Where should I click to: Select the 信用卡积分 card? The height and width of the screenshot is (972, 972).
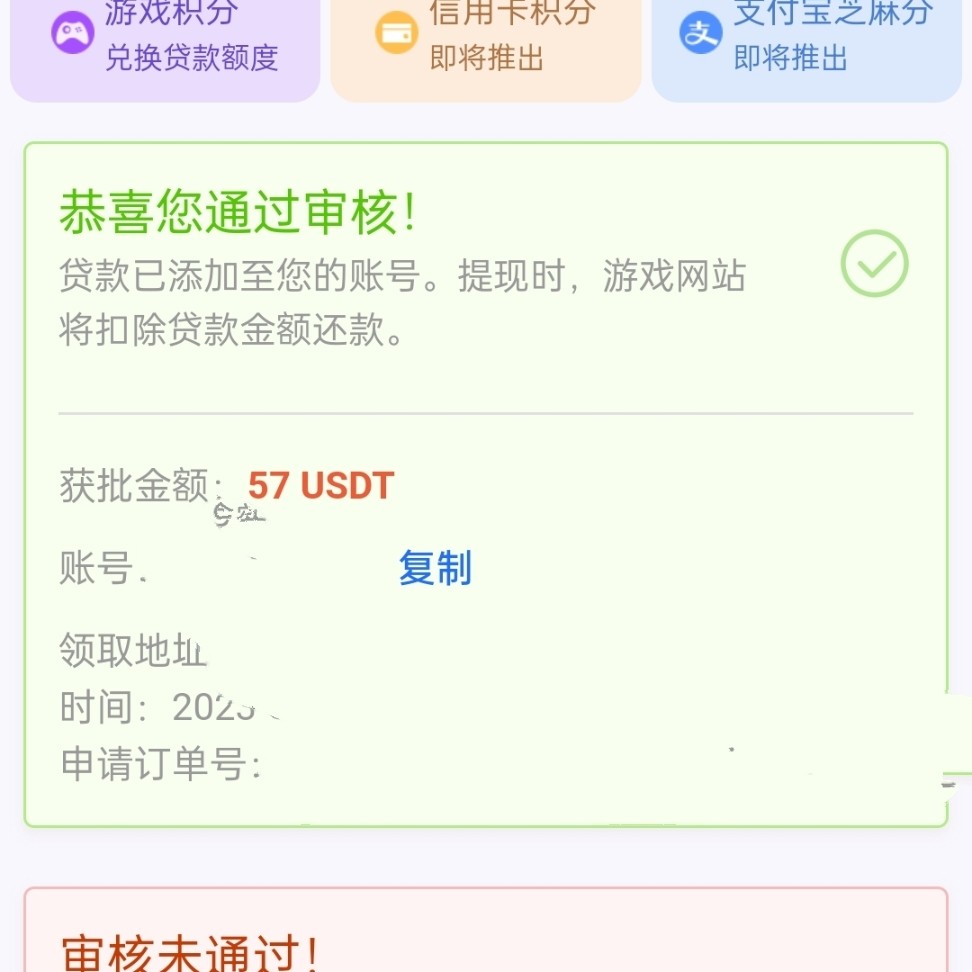(x=486, y=40)
